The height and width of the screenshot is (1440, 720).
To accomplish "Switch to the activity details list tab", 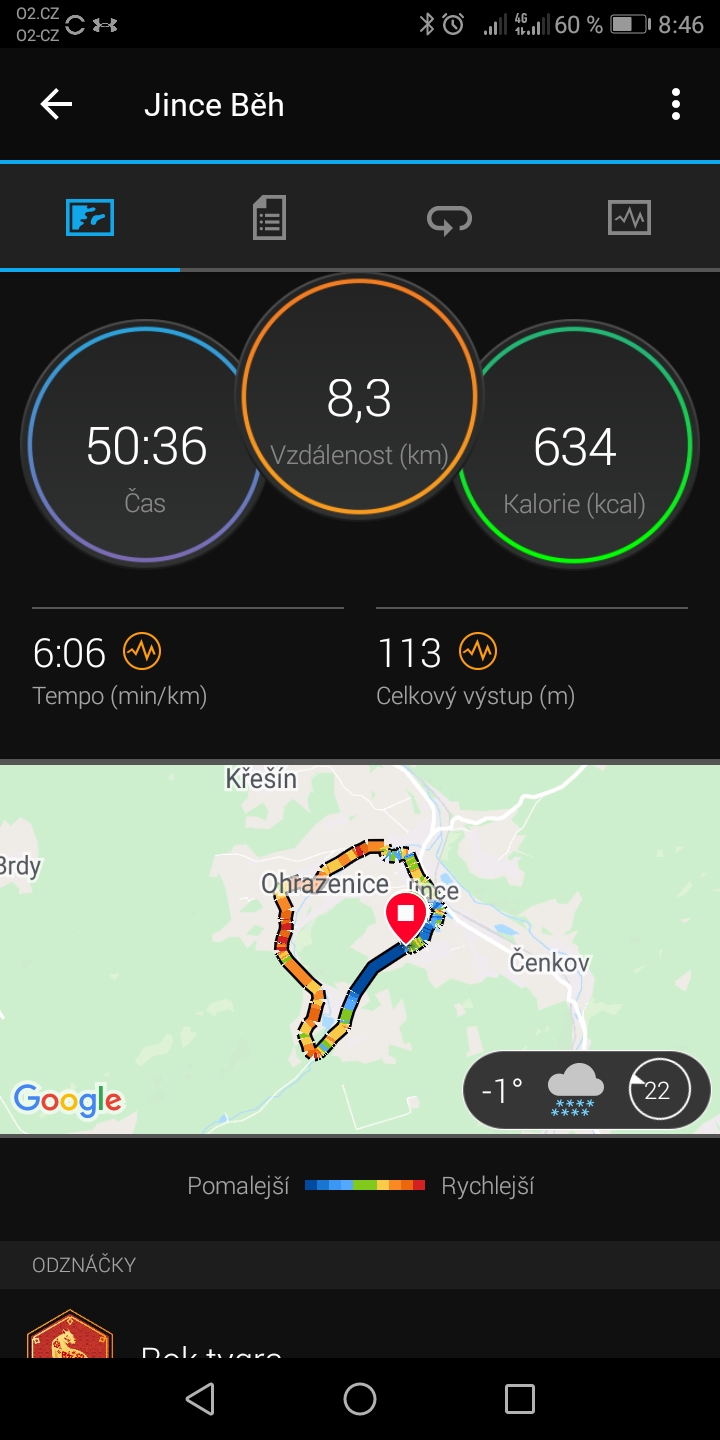I will click(269, 217).
